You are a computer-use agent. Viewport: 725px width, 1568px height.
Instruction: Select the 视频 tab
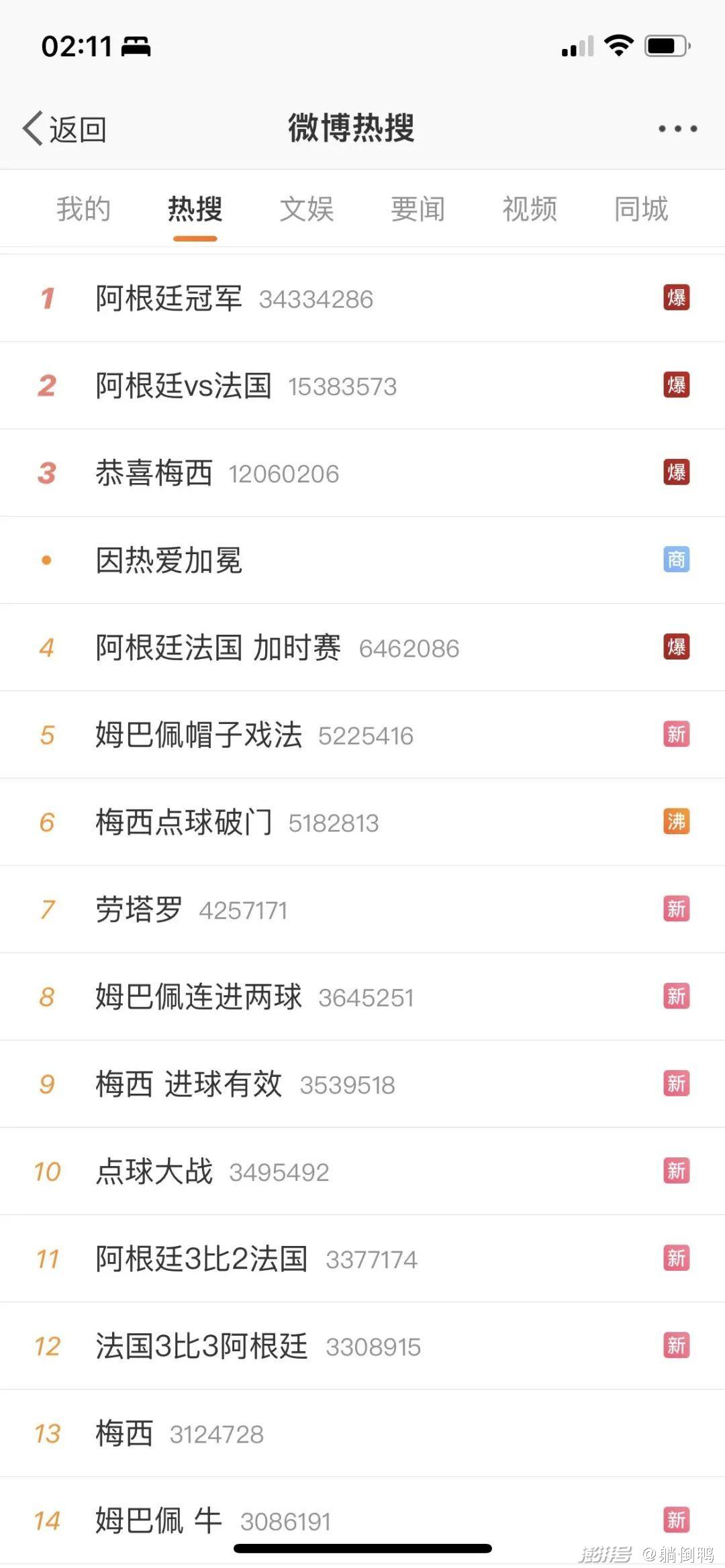tap(530, 209)
